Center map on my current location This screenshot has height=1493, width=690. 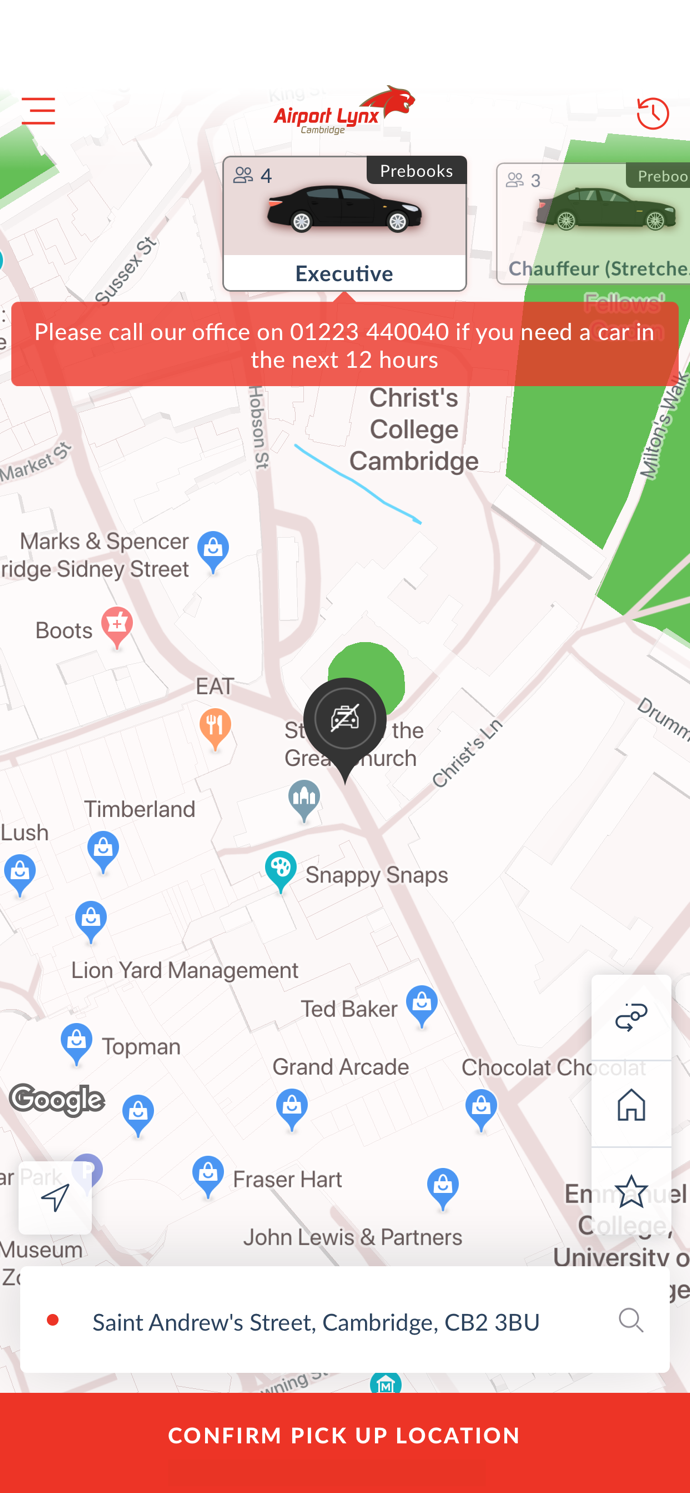coord(55,1197)
